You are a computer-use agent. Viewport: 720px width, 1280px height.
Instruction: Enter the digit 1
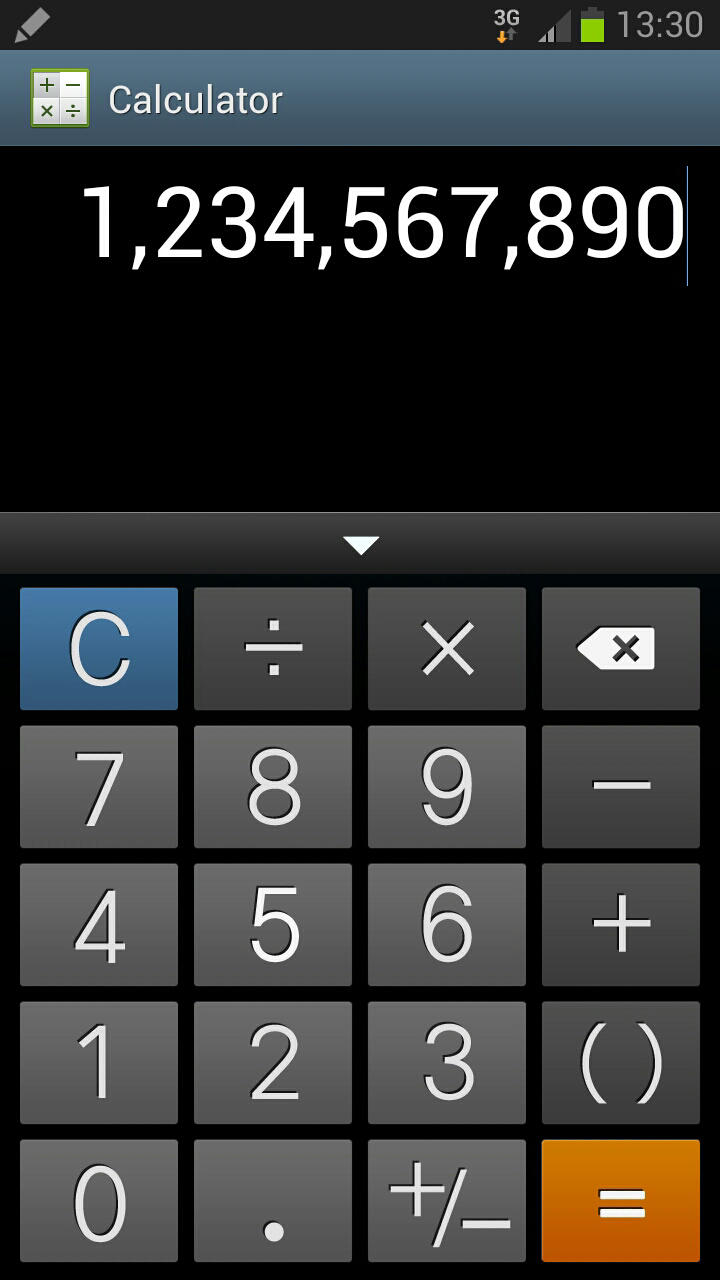(99, 1062)
